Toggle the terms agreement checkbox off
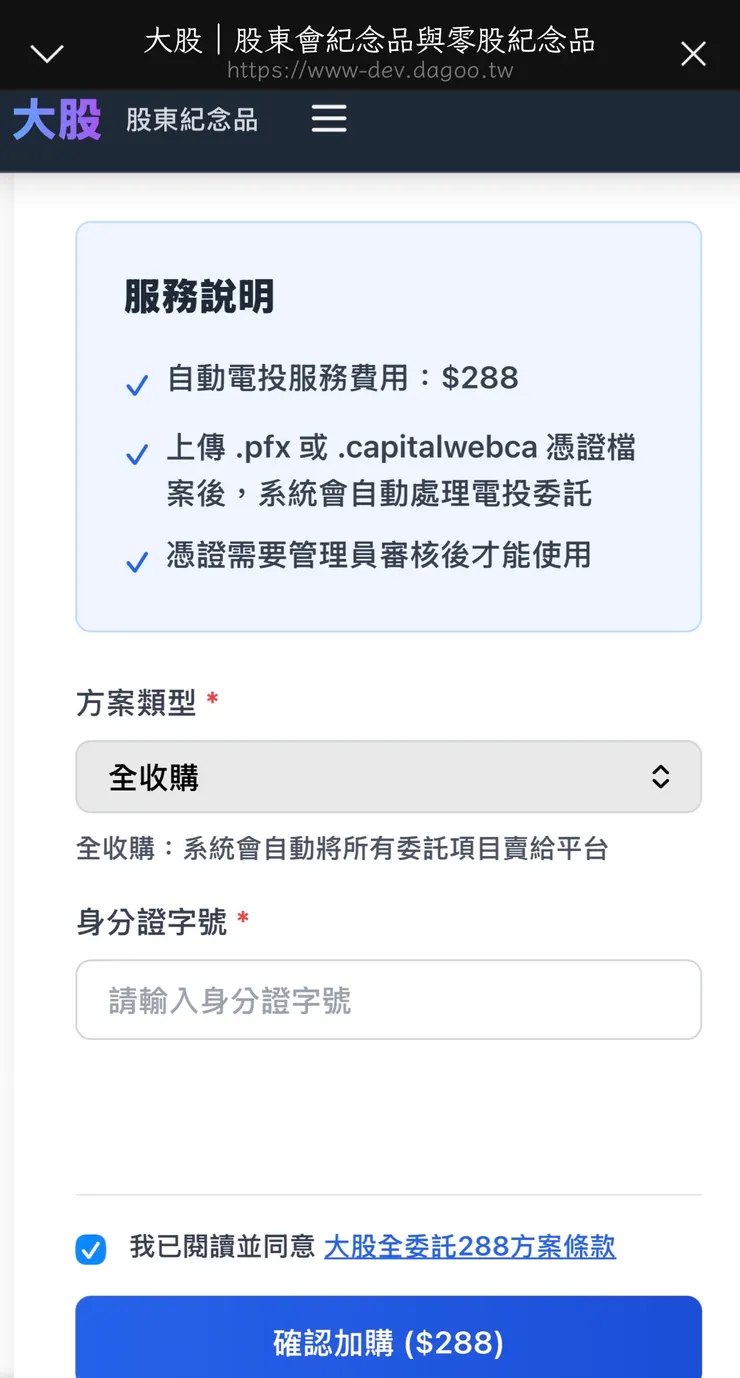 [90, 1249]
